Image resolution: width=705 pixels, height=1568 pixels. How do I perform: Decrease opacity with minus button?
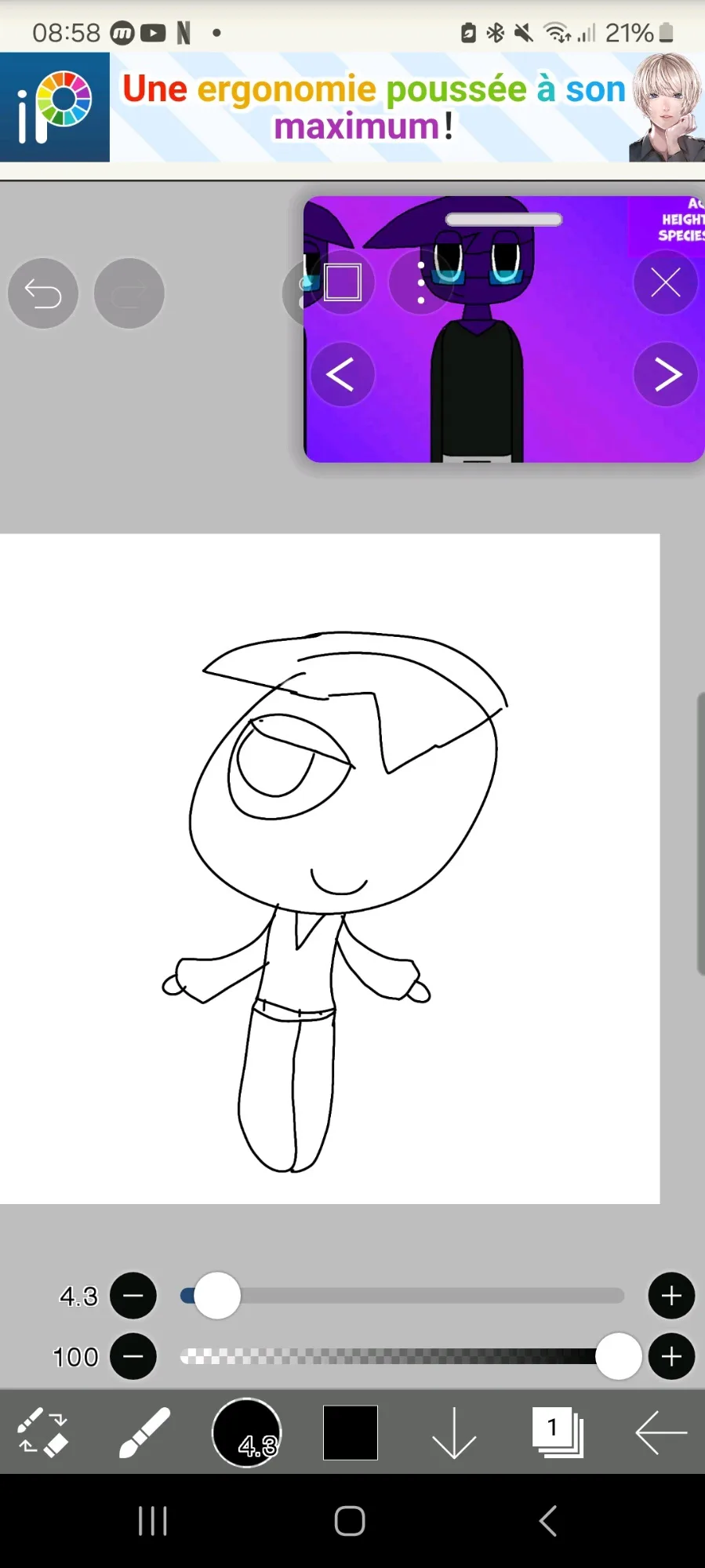click(133, 1356)
